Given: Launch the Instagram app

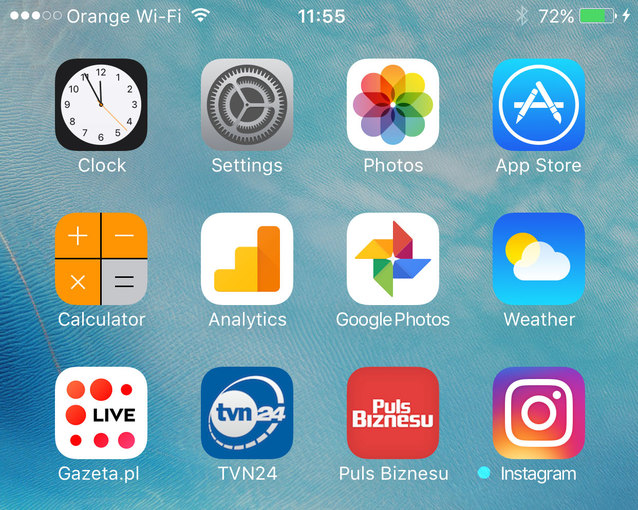Looking at the screenshot, I should (539, 413).
